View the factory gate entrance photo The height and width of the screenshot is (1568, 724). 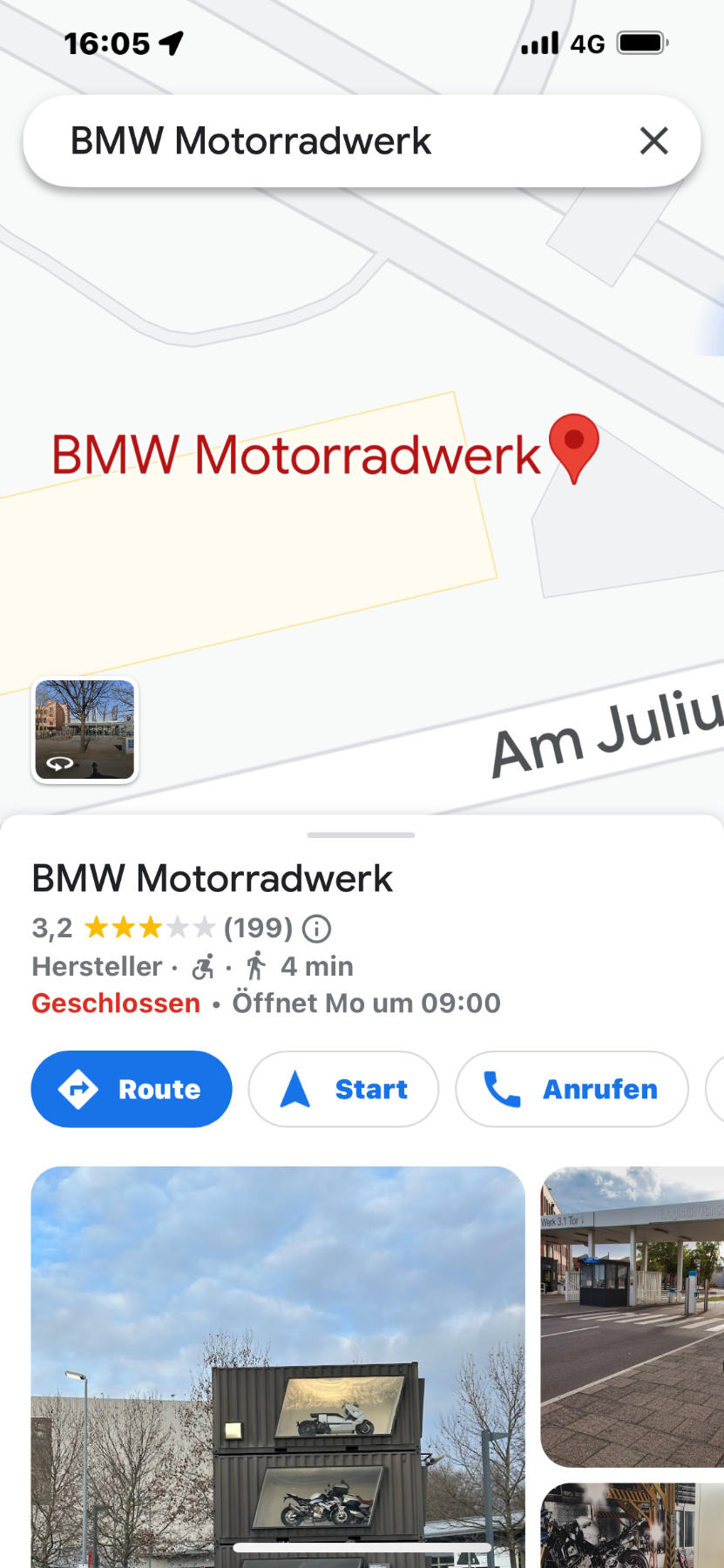click(633, 1315)
